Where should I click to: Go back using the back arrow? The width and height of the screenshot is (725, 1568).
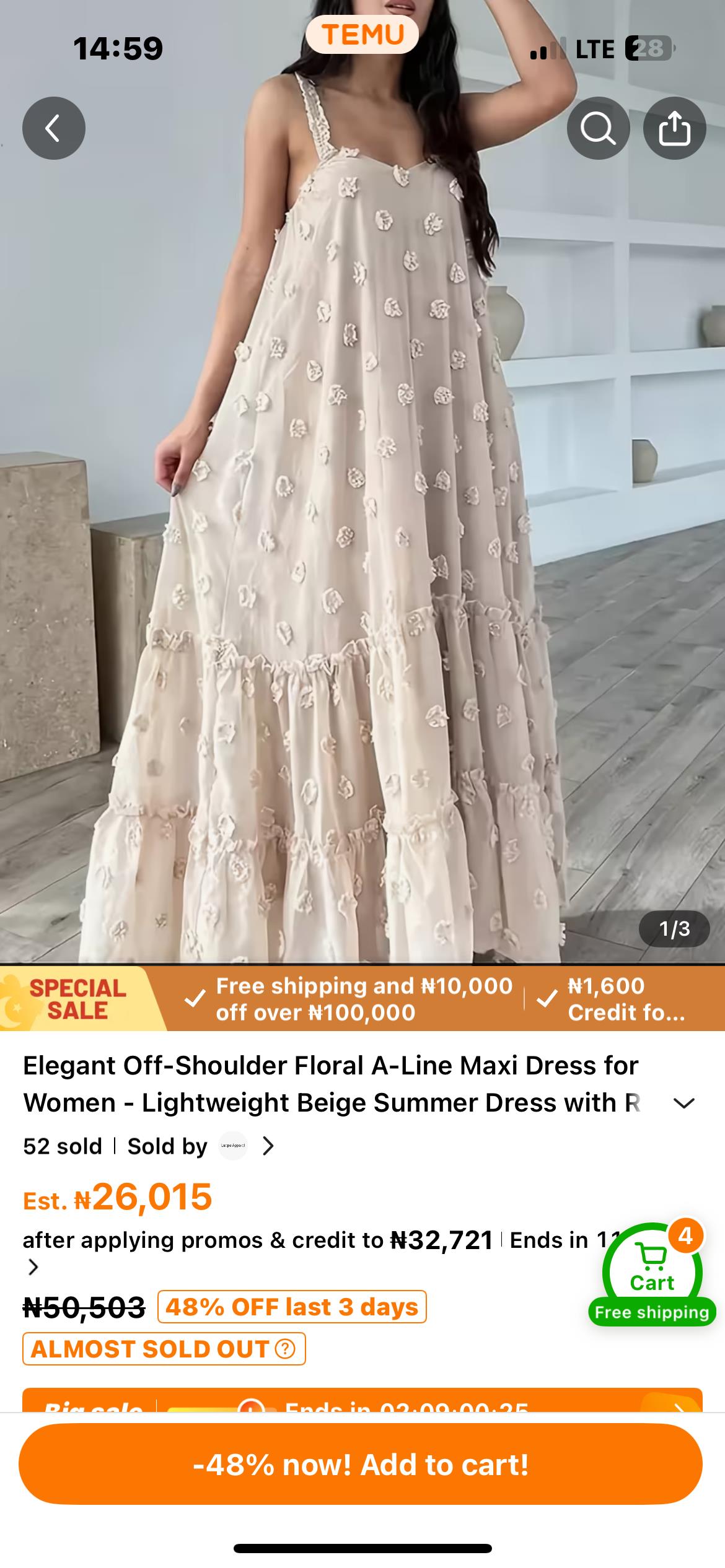pos(54,128)
